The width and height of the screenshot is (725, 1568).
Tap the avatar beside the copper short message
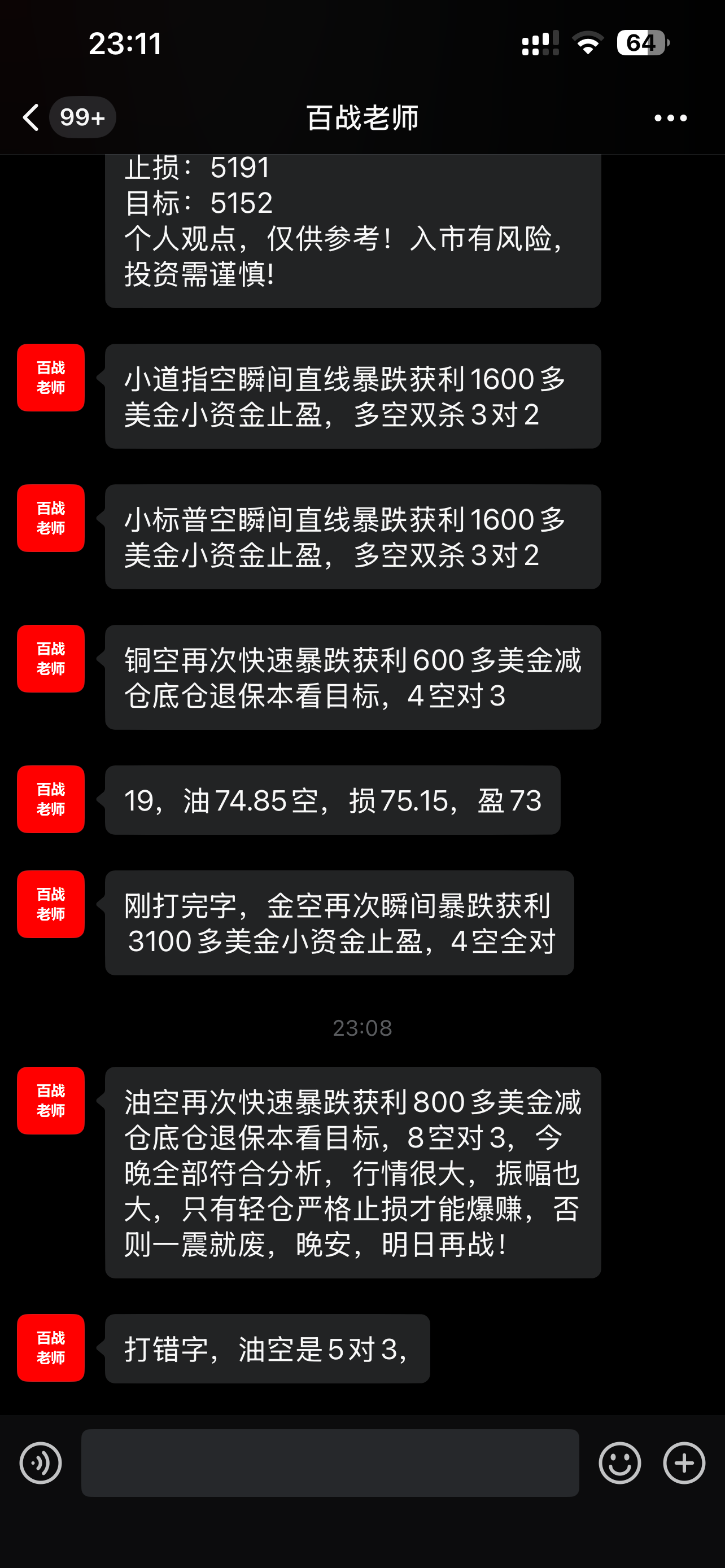tap(50, 658)
